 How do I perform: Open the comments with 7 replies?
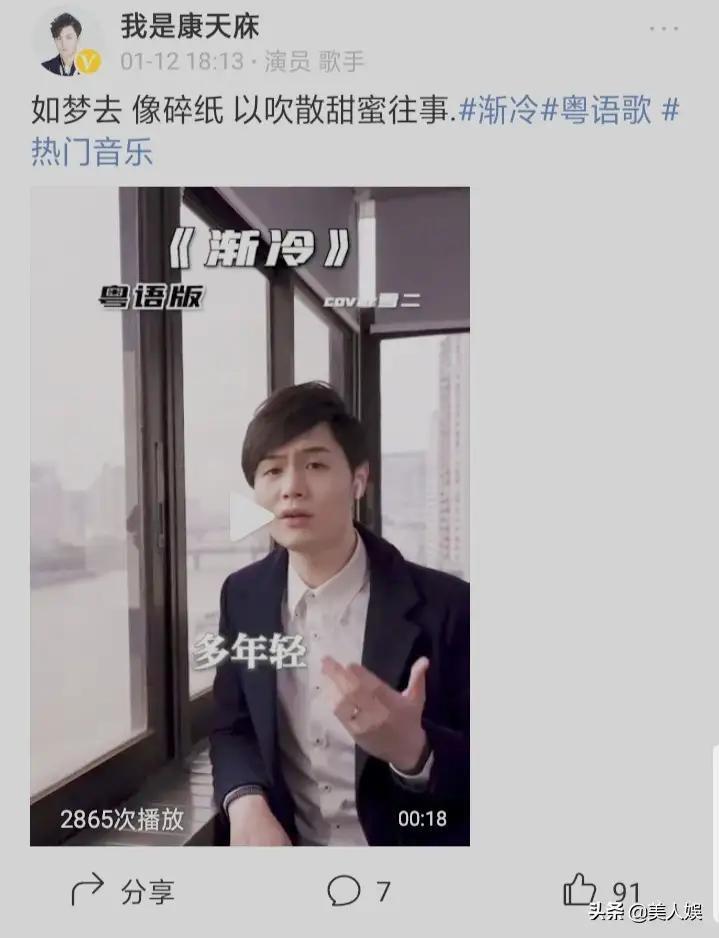[x=357, y=889]
